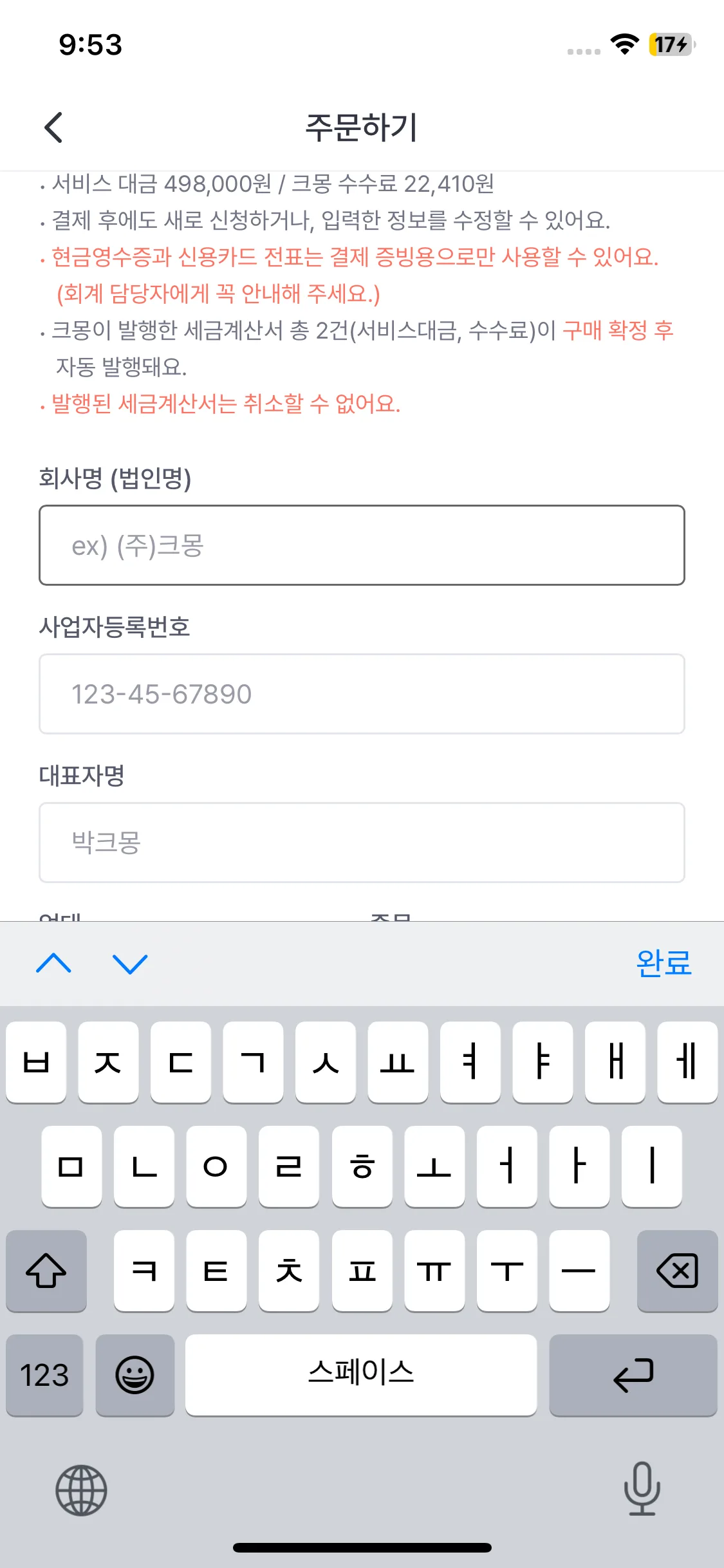Switch keyboard language with the globe icon
The image size is (724, 1568).
80,1492
